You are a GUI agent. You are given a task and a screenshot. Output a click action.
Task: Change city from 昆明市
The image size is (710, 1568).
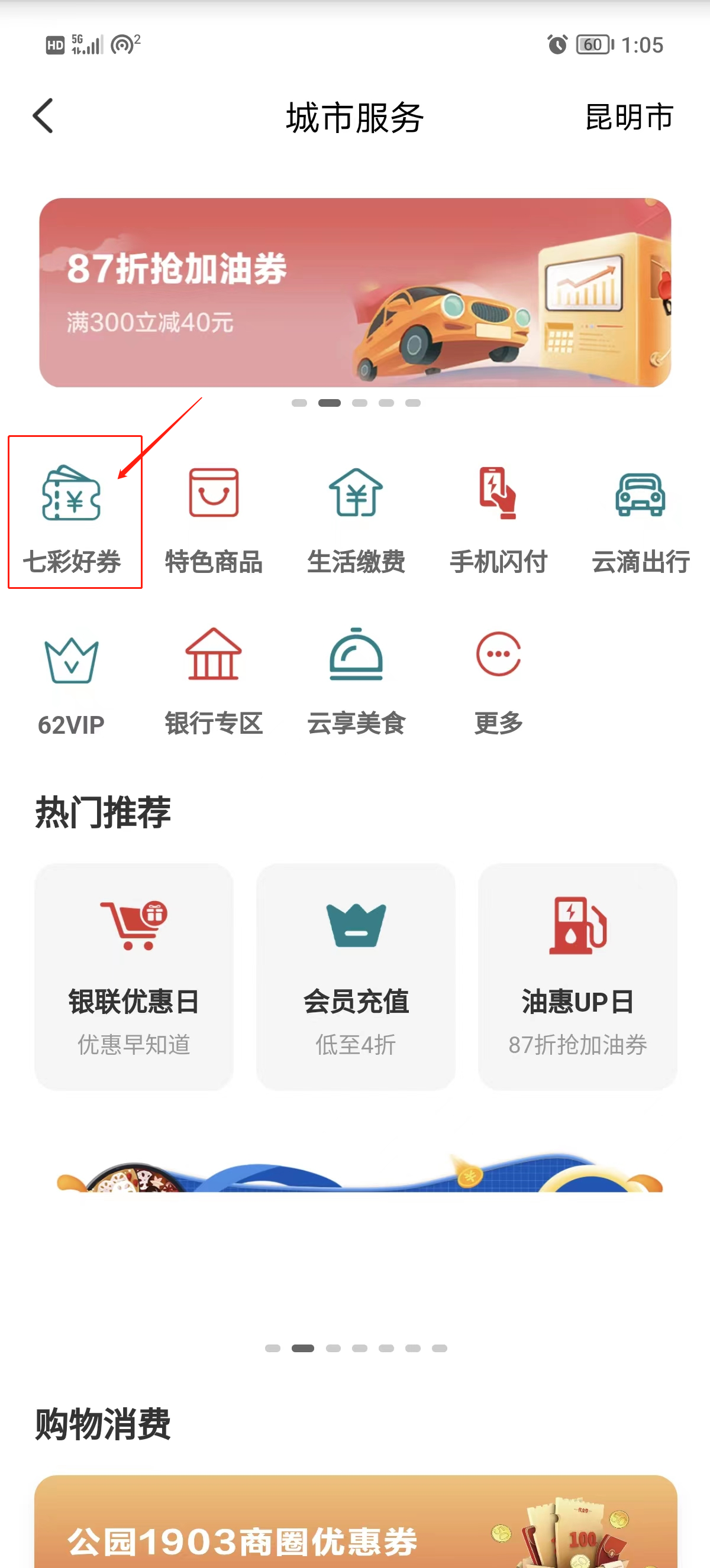(x=628, y=117)
